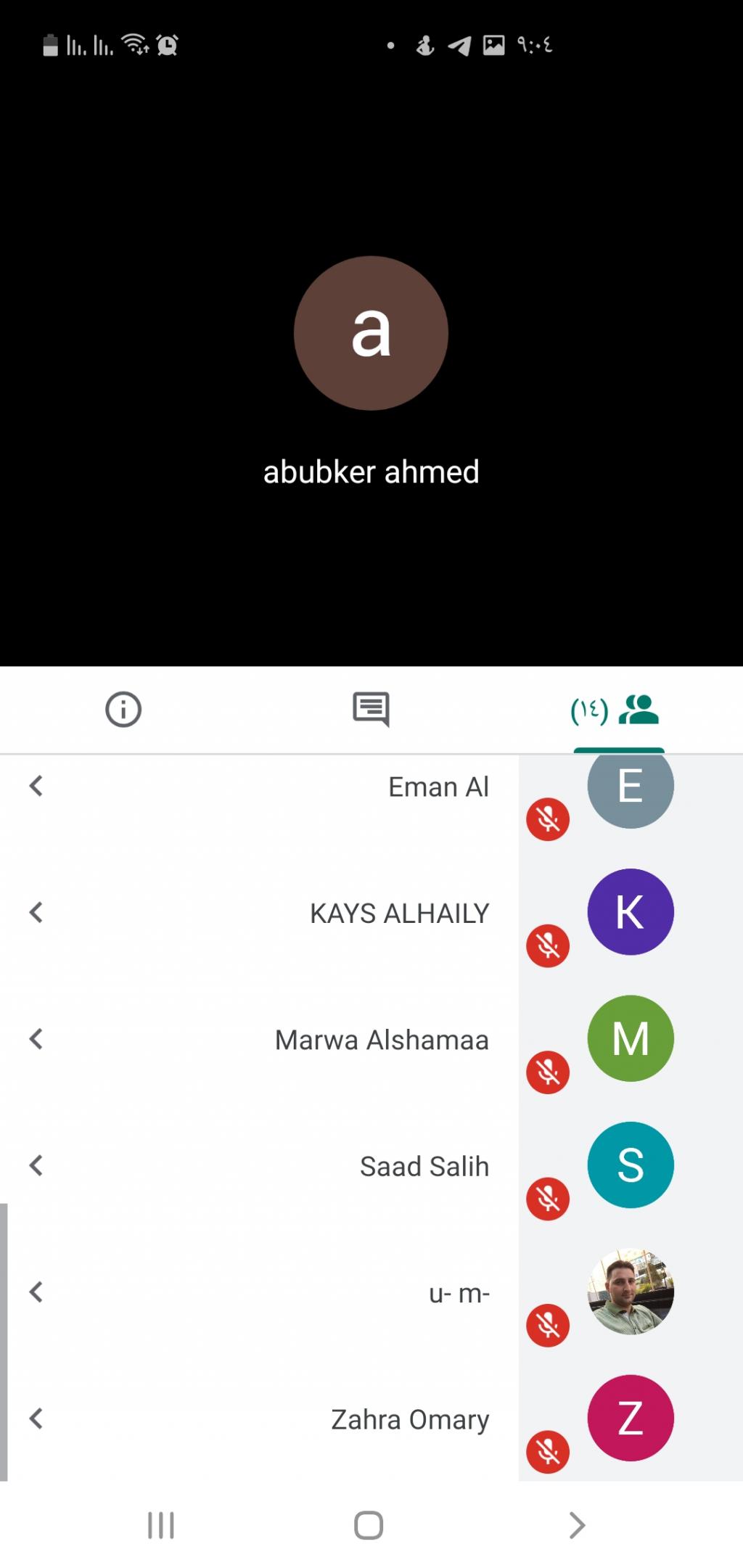Expand options for participant u- m-
Screen dimensions: 743x1568
[36, 1292]
